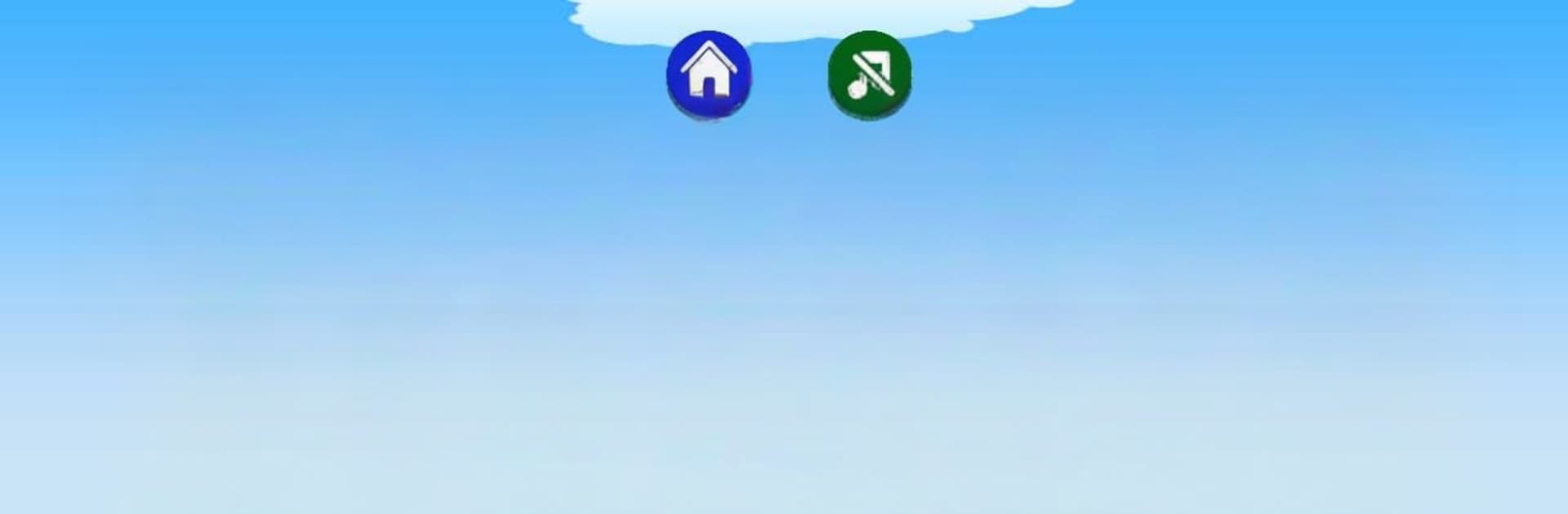This screenshot has height=514, width=1568.
Task: Go to the home screen button
Action: (709, 75)
